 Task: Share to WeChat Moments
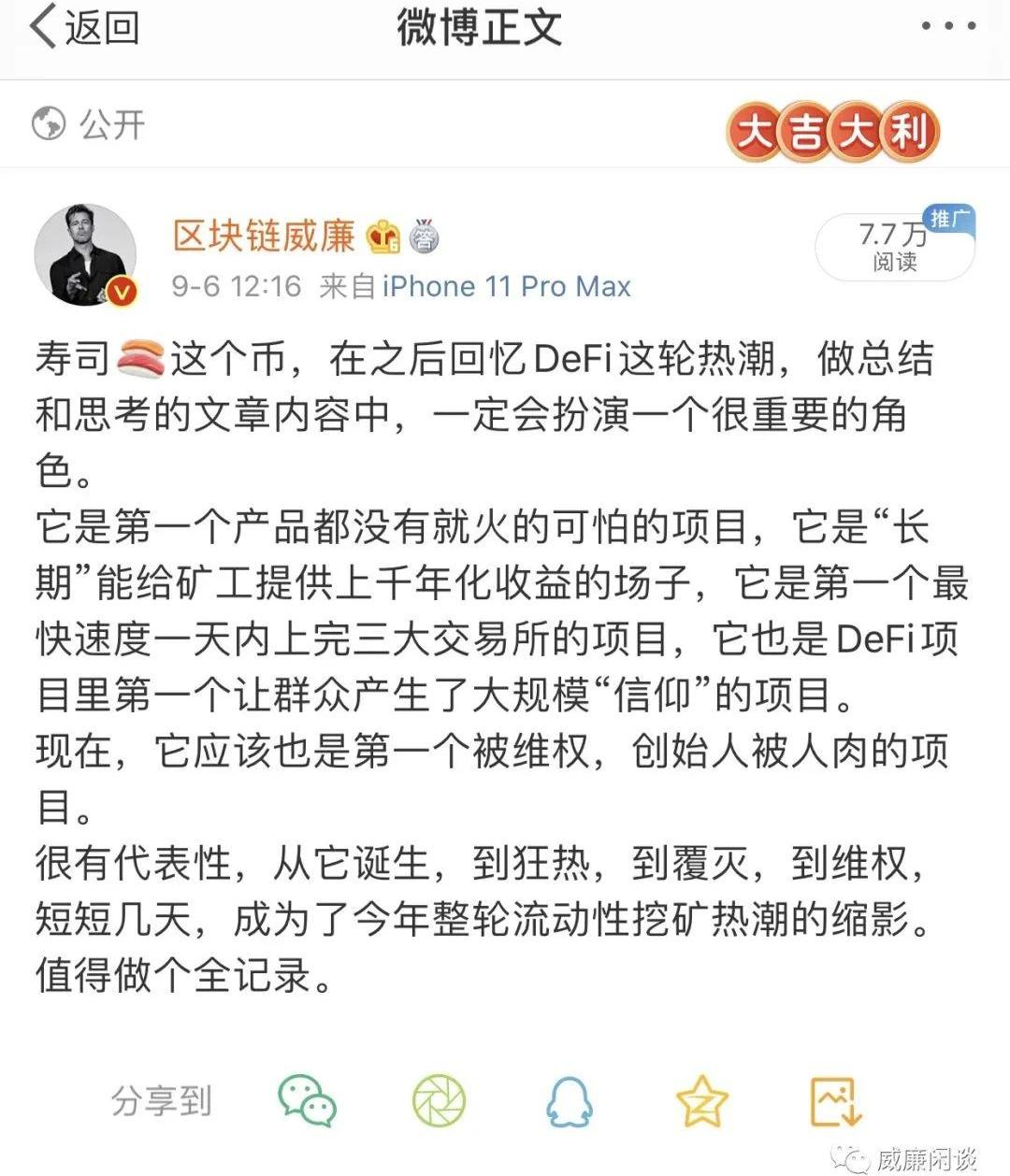pyautogui.click(x=439, y=1100)
